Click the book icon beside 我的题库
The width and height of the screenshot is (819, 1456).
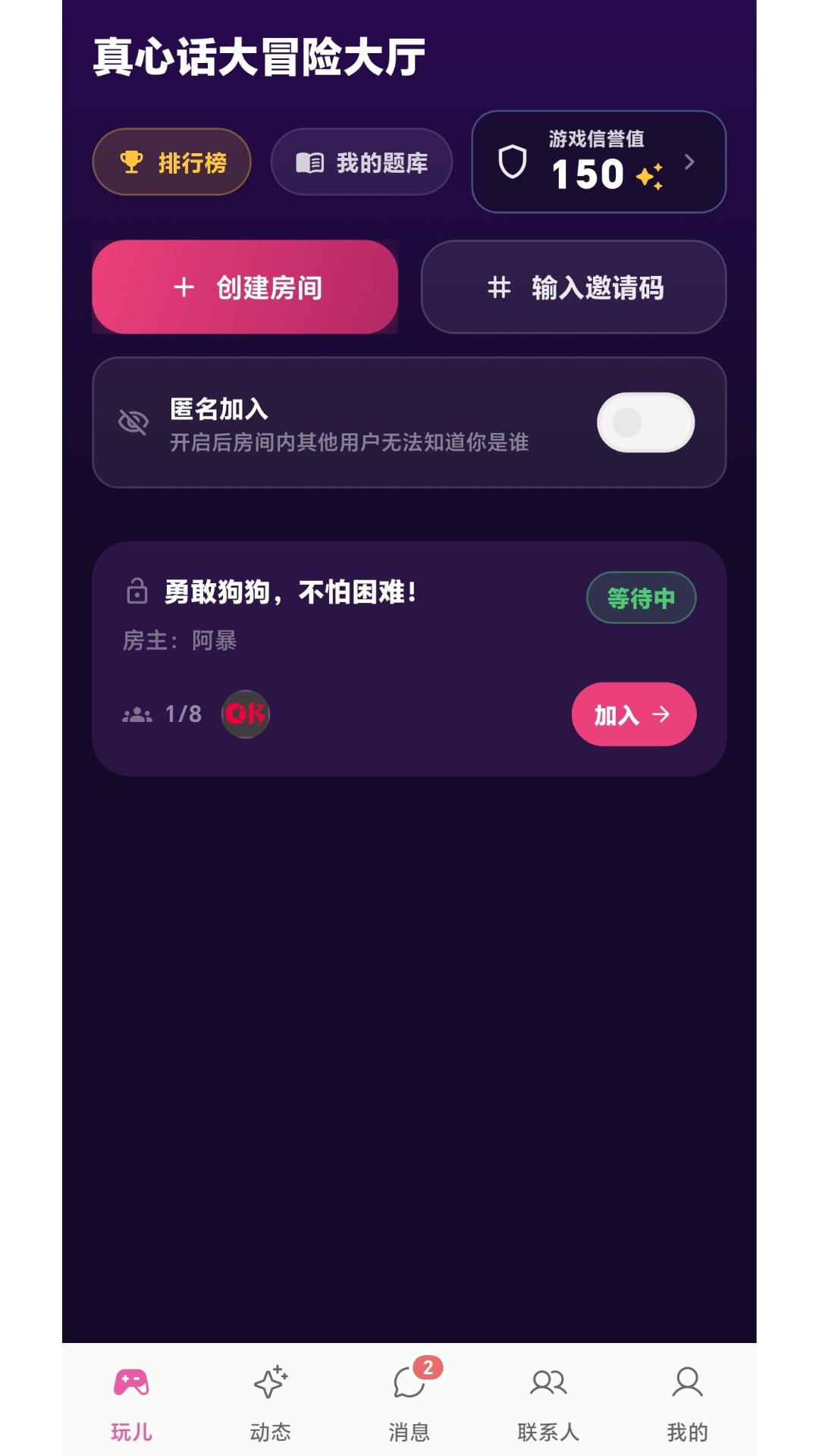(309, 161)
